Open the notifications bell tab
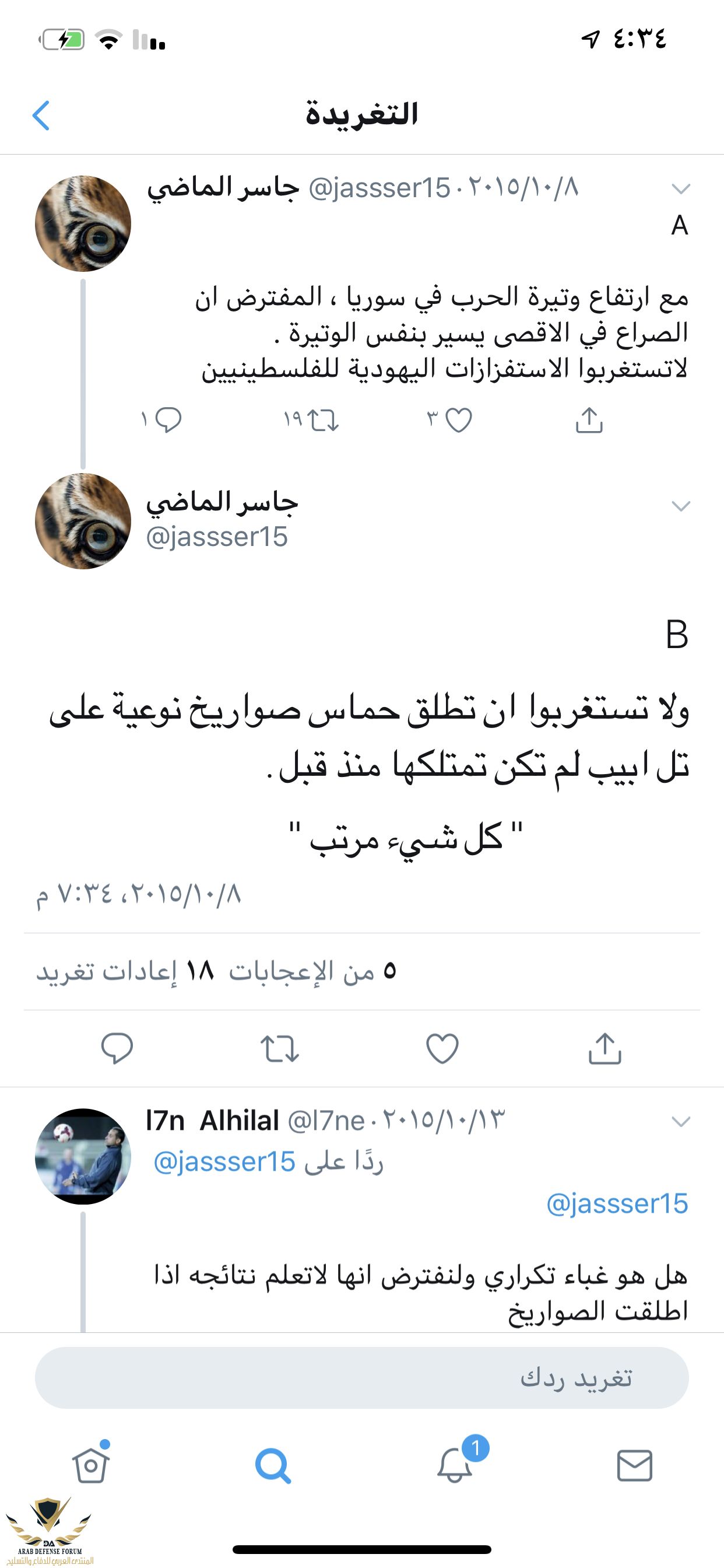 coord(455,1465)
